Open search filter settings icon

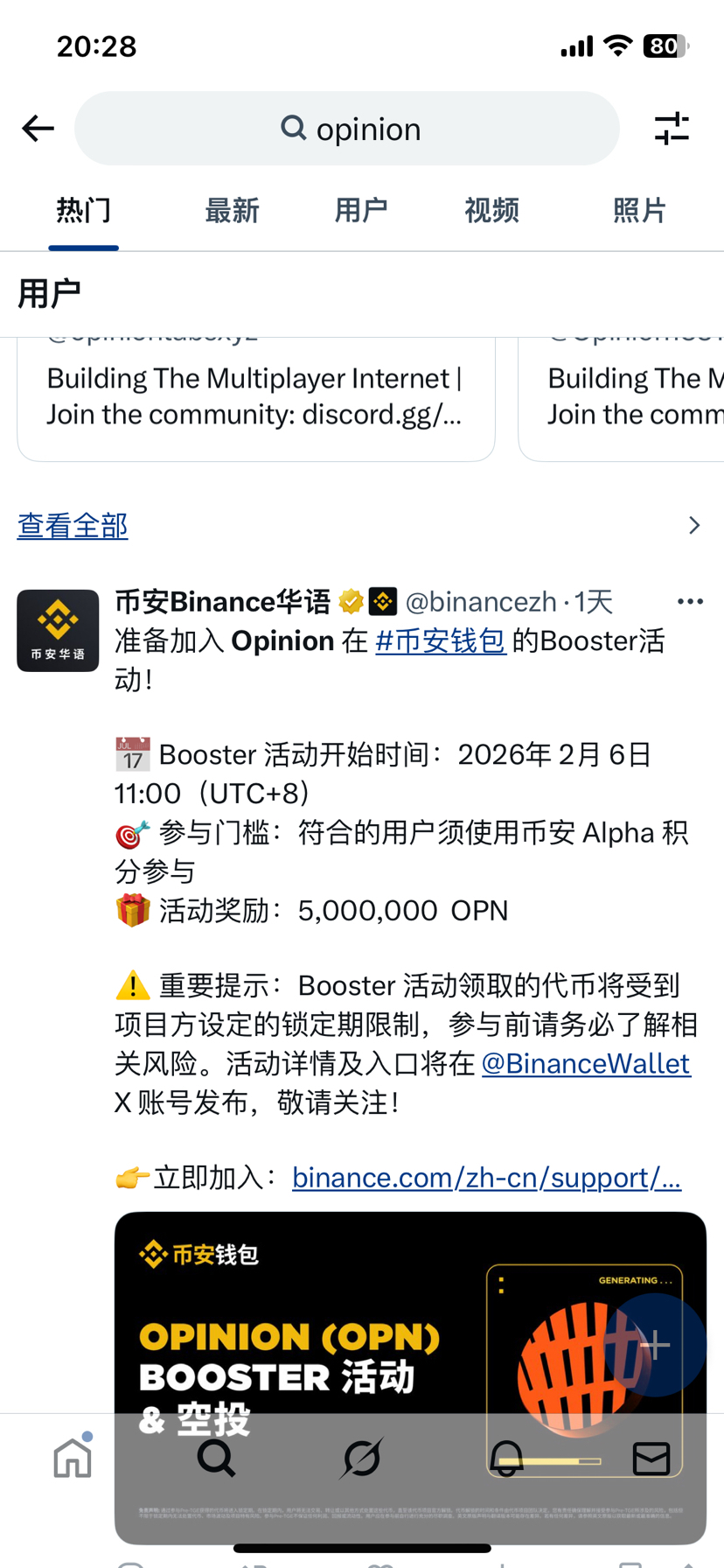coord(672,129)
